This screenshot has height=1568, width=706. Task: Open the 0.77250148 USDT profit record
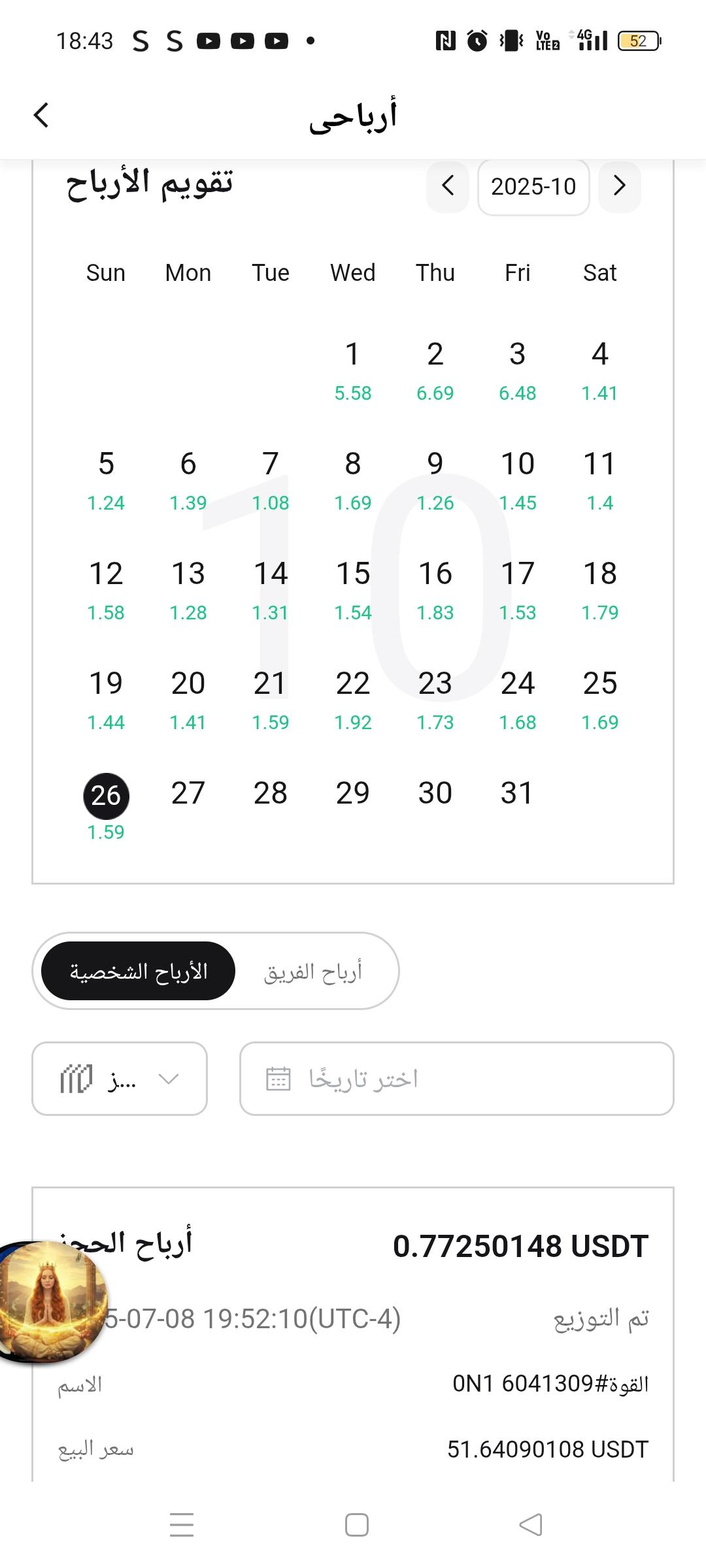(353, 1333)
